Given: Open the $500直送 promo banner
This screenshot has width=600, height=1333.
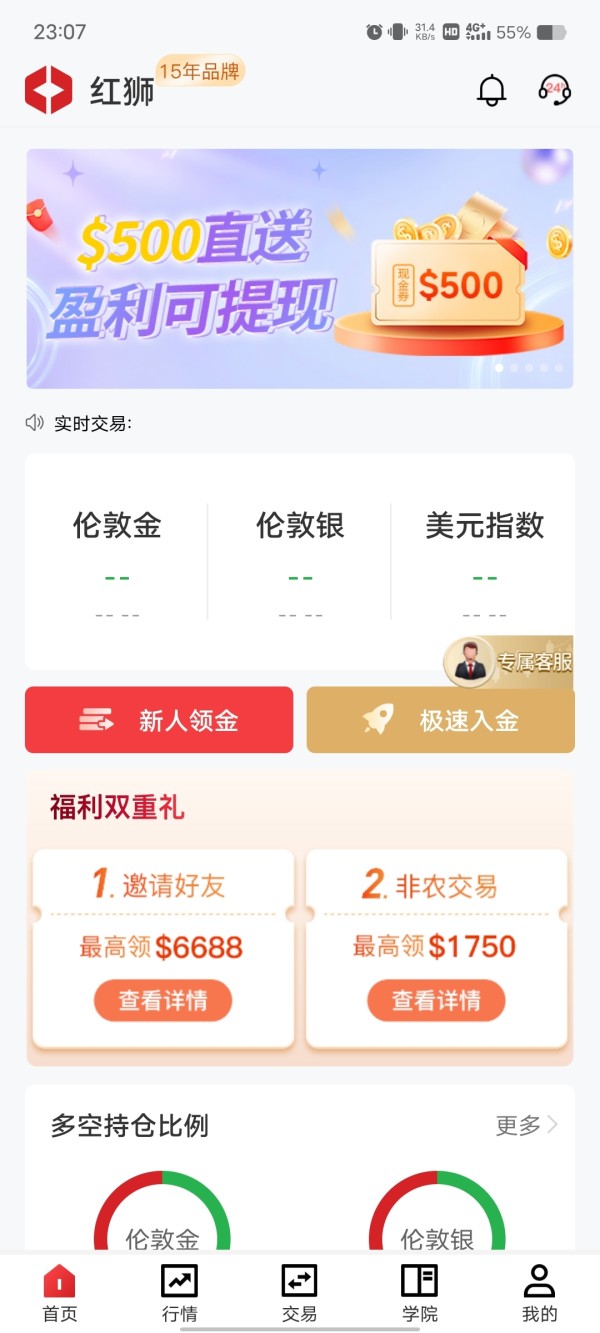Looking at the screenshot, I should [300, 268].
